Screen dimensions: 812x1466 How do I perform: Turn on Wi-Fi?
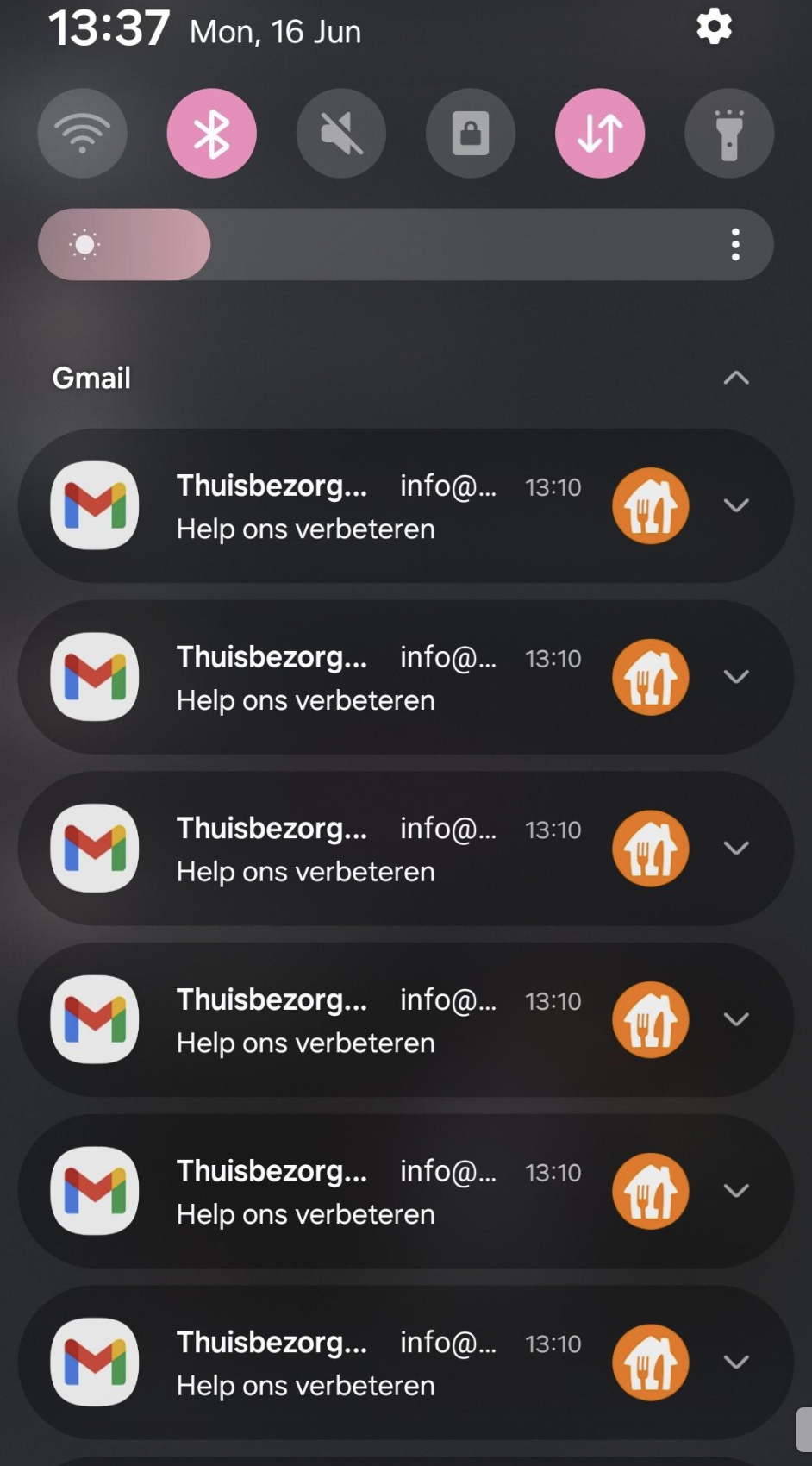pos(83,134)
